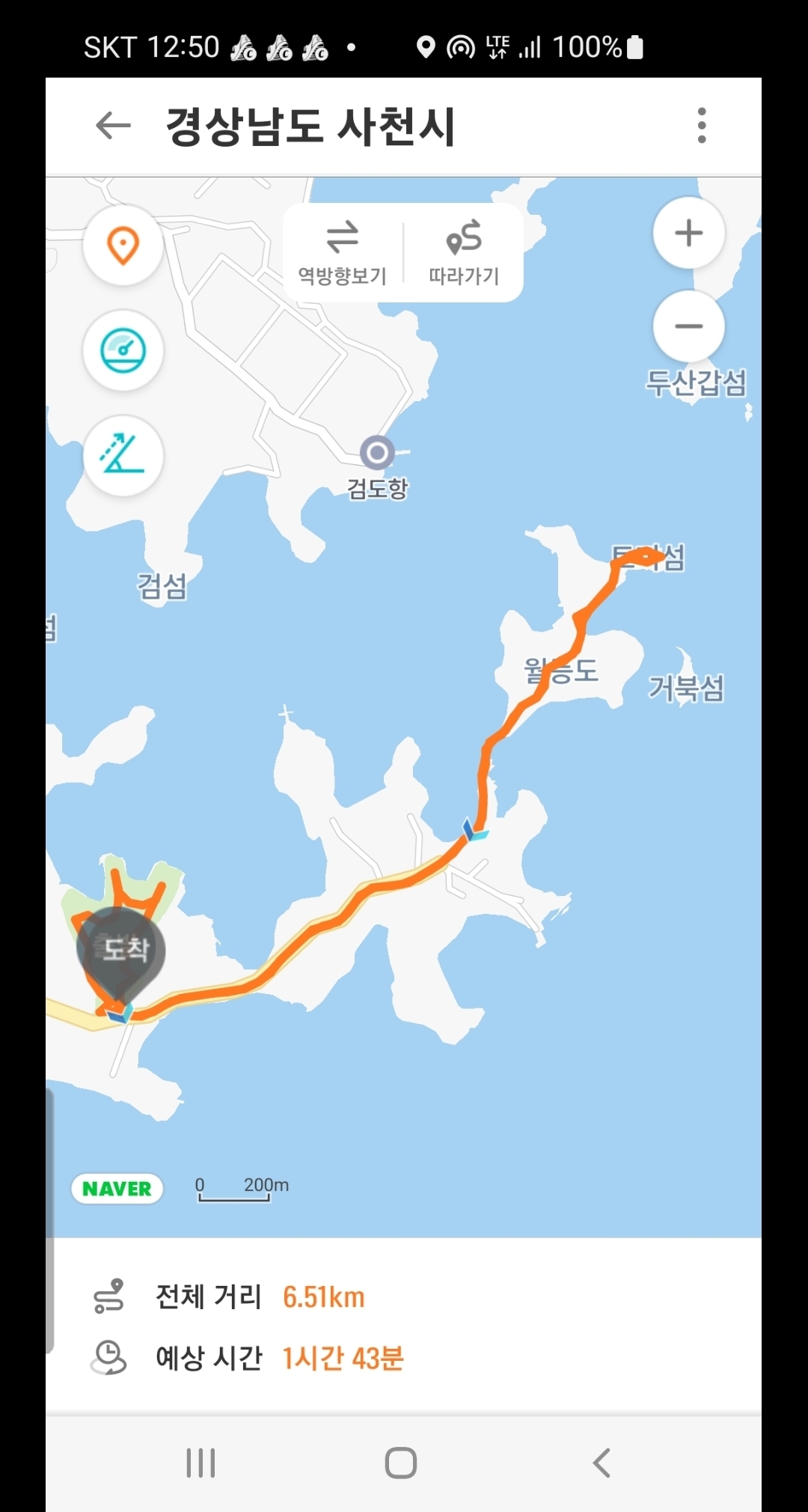808x1512 pixels.
Task: Open the speedometer gauge button
Action: pos(123,351)
